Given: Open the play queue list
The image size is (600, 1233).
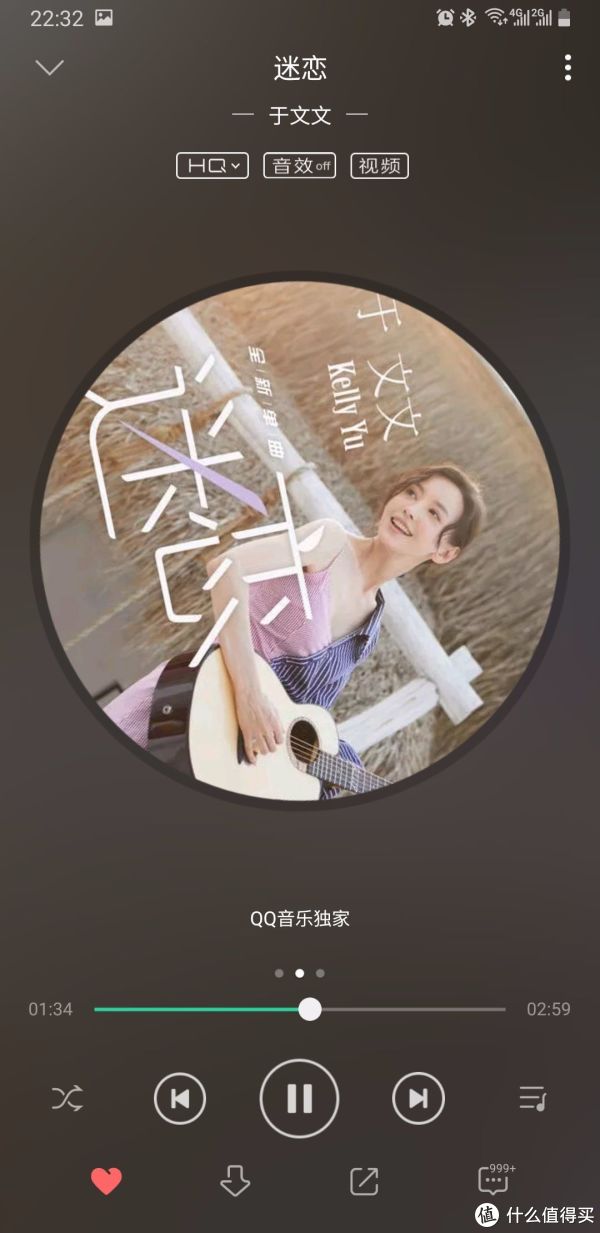Looking at the screenshot, I should [x=532, y=1099].
